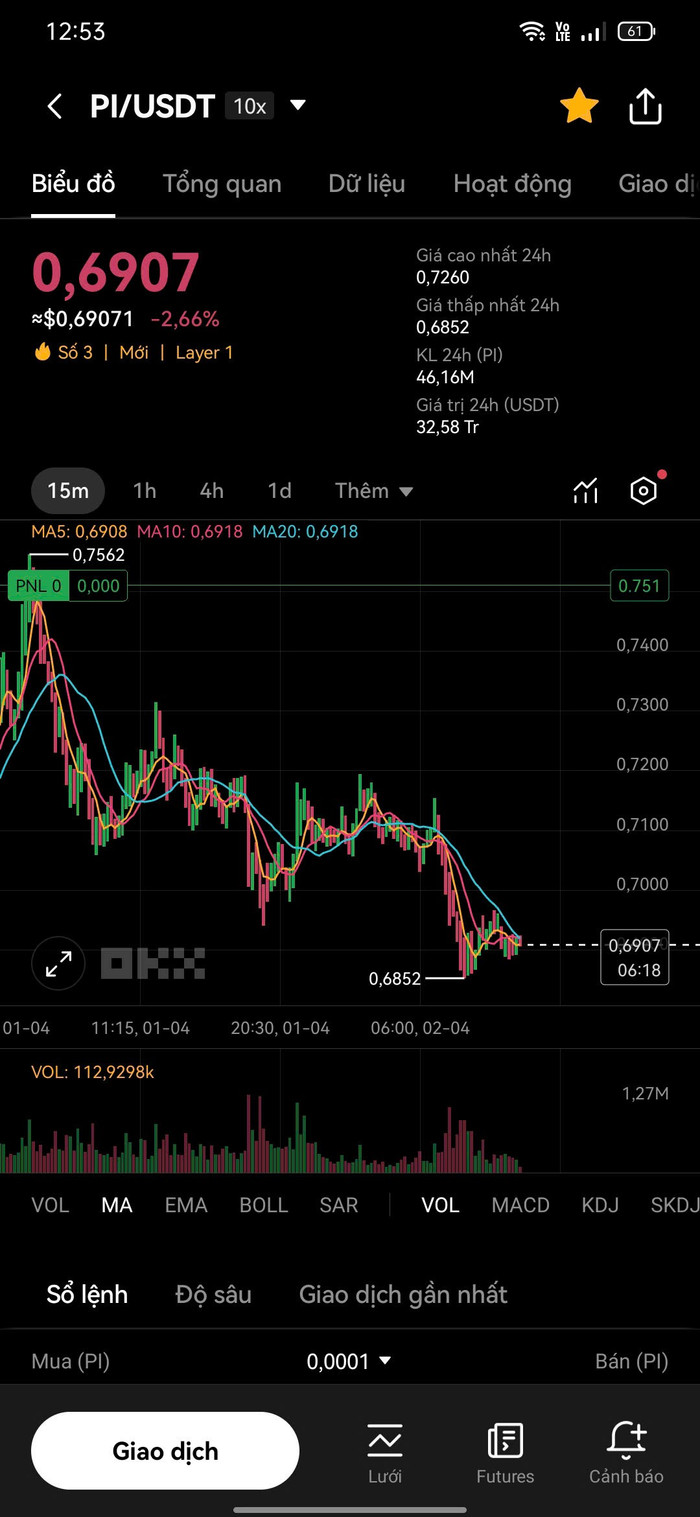Screen dimensions: 700x1517
Task: Open the Dữ liệu tab
Action: click(367, 184)
